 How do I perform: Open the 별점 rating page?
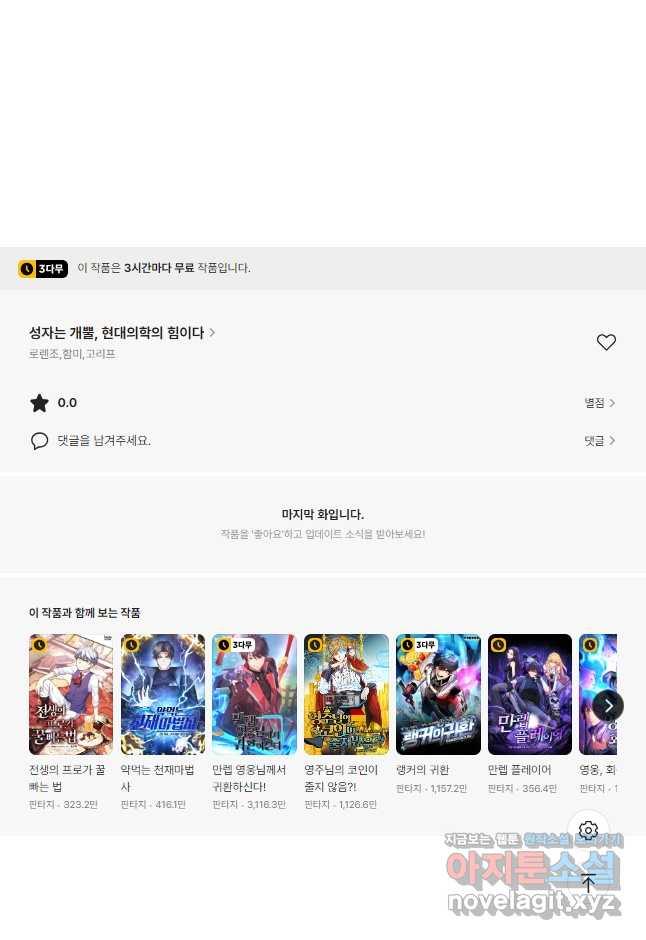pos(599,403)
